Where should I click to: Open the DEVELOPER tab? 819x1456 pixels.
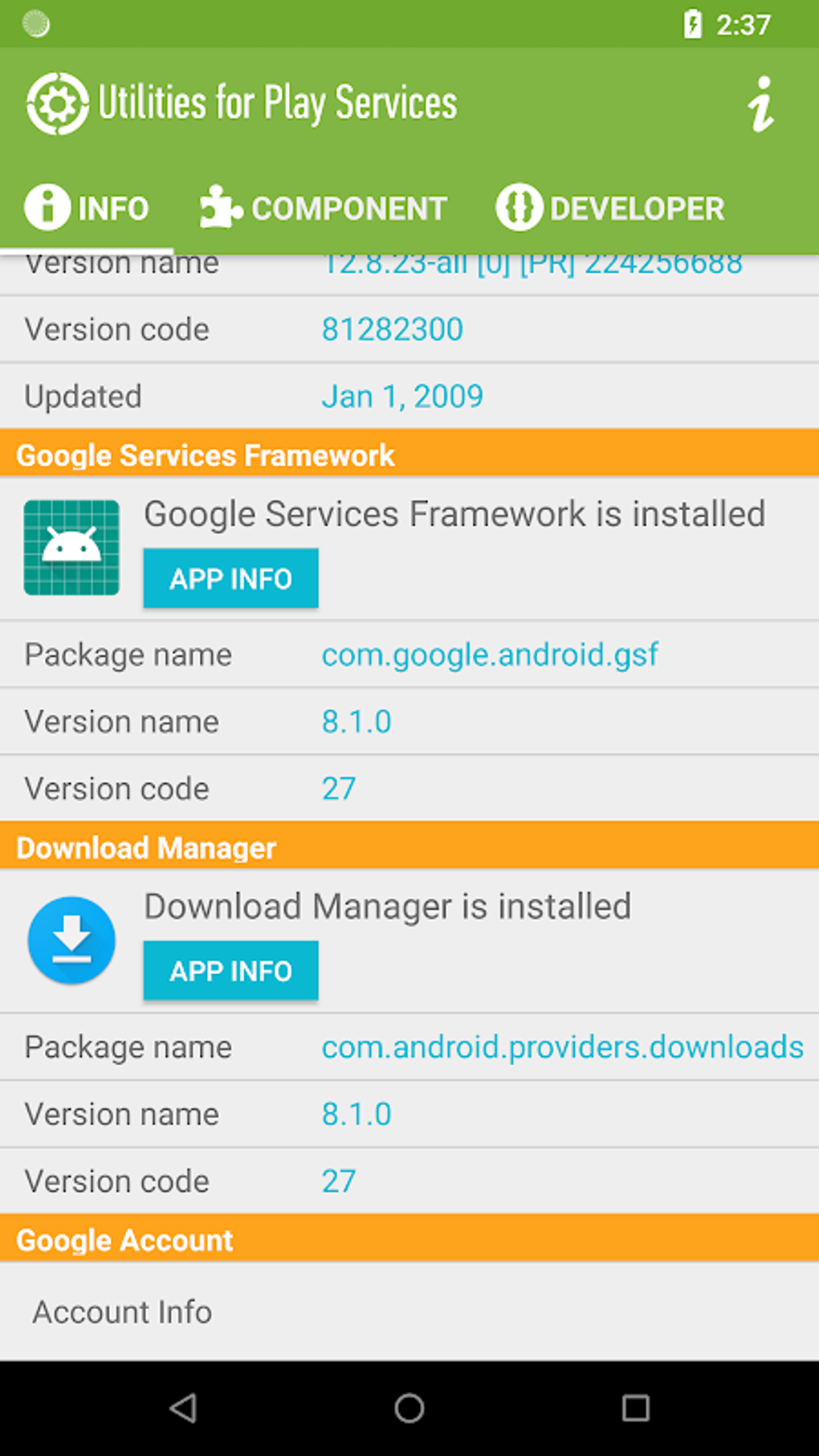[x=612, y=208]
